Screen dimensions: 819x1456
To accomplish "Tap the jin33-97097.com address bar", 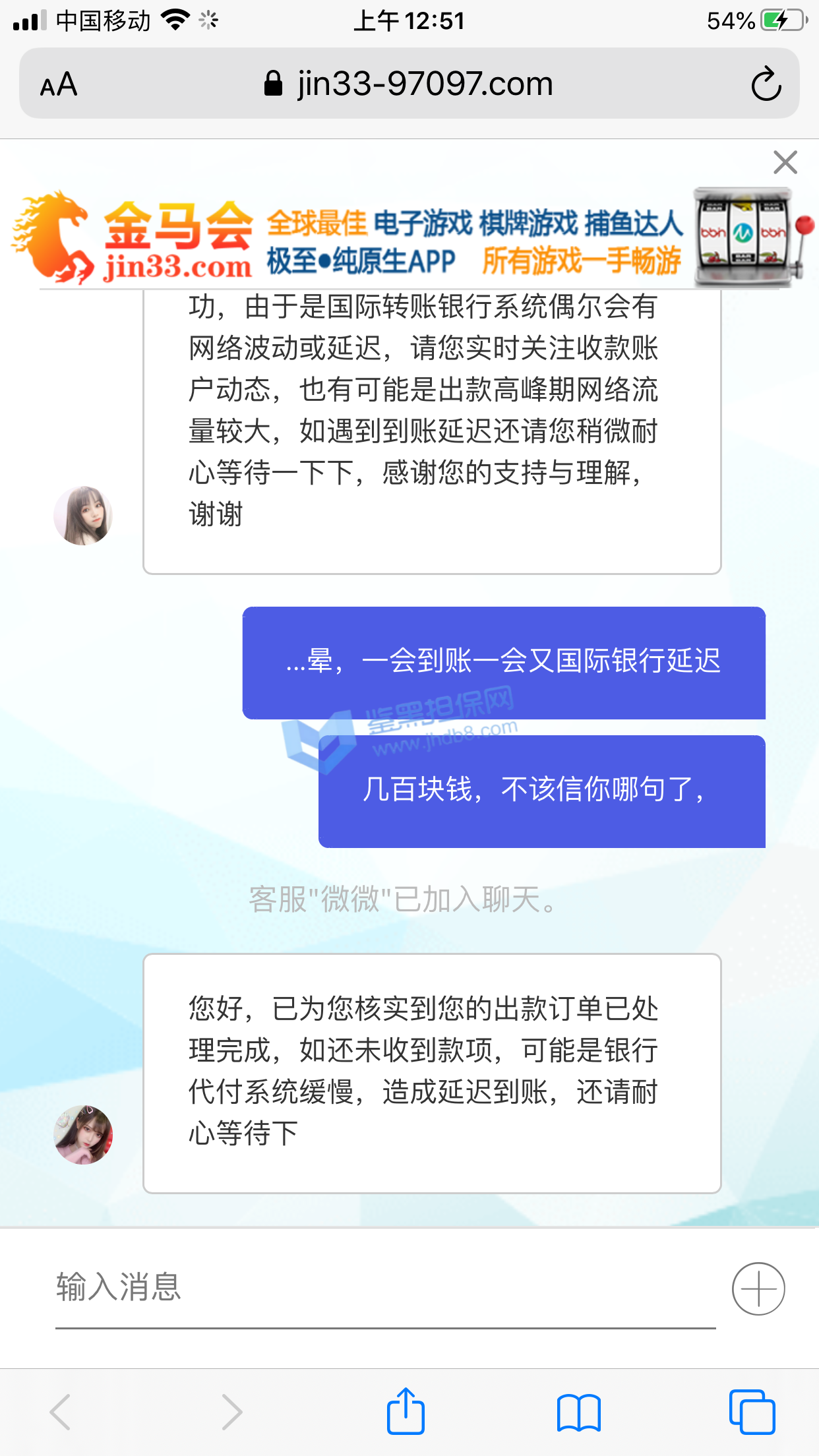I will tap(409, 84).
